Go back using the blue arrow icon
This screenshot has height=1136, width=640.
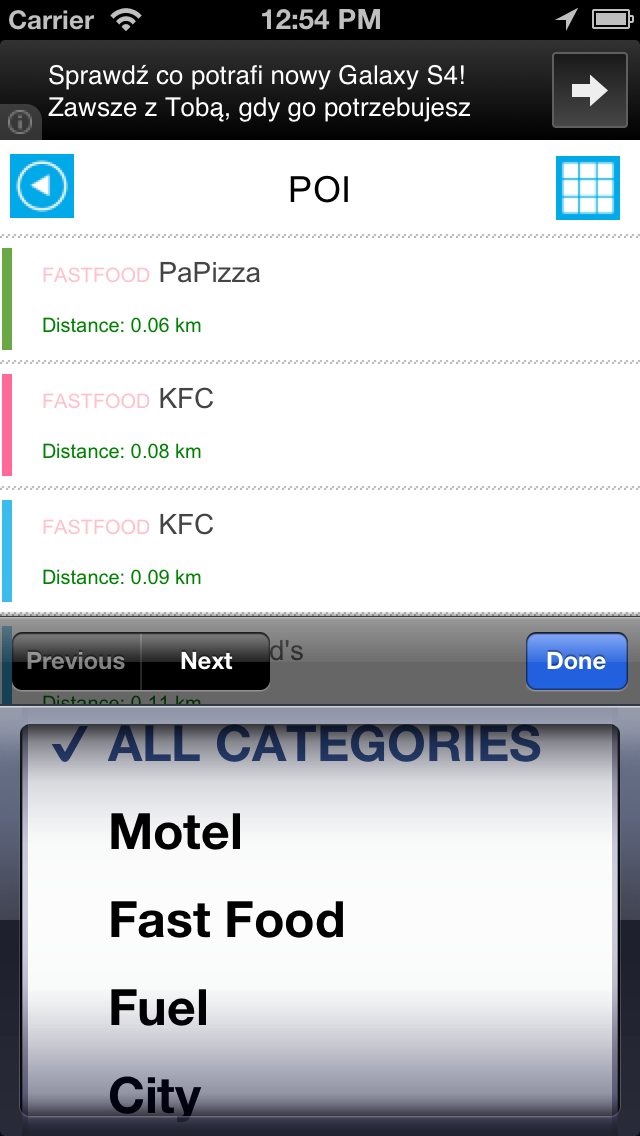pyautogui.click(x=42, y=187)
